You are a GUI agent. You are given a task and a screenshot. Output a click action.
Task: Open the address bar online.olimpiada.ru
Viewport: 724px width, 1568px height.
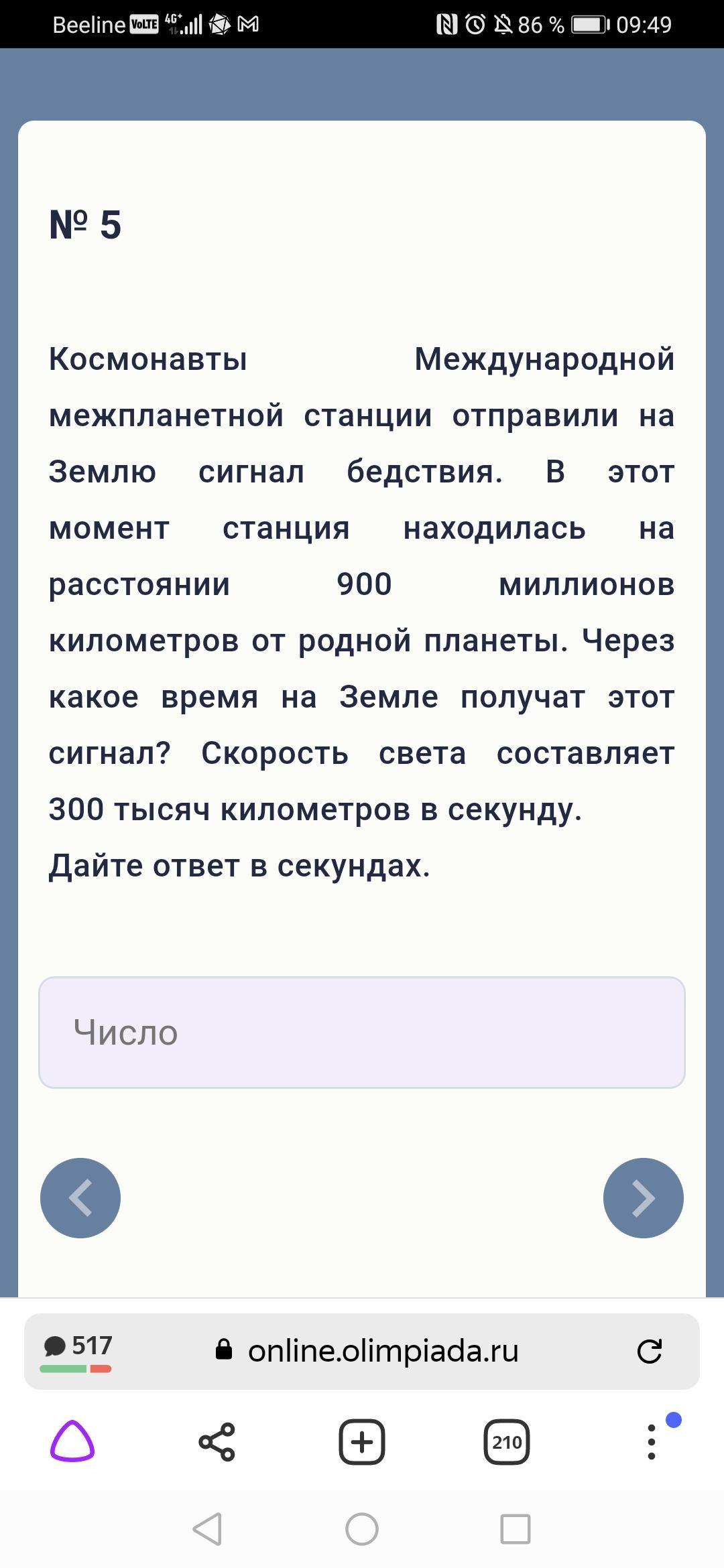(367, 1351)
